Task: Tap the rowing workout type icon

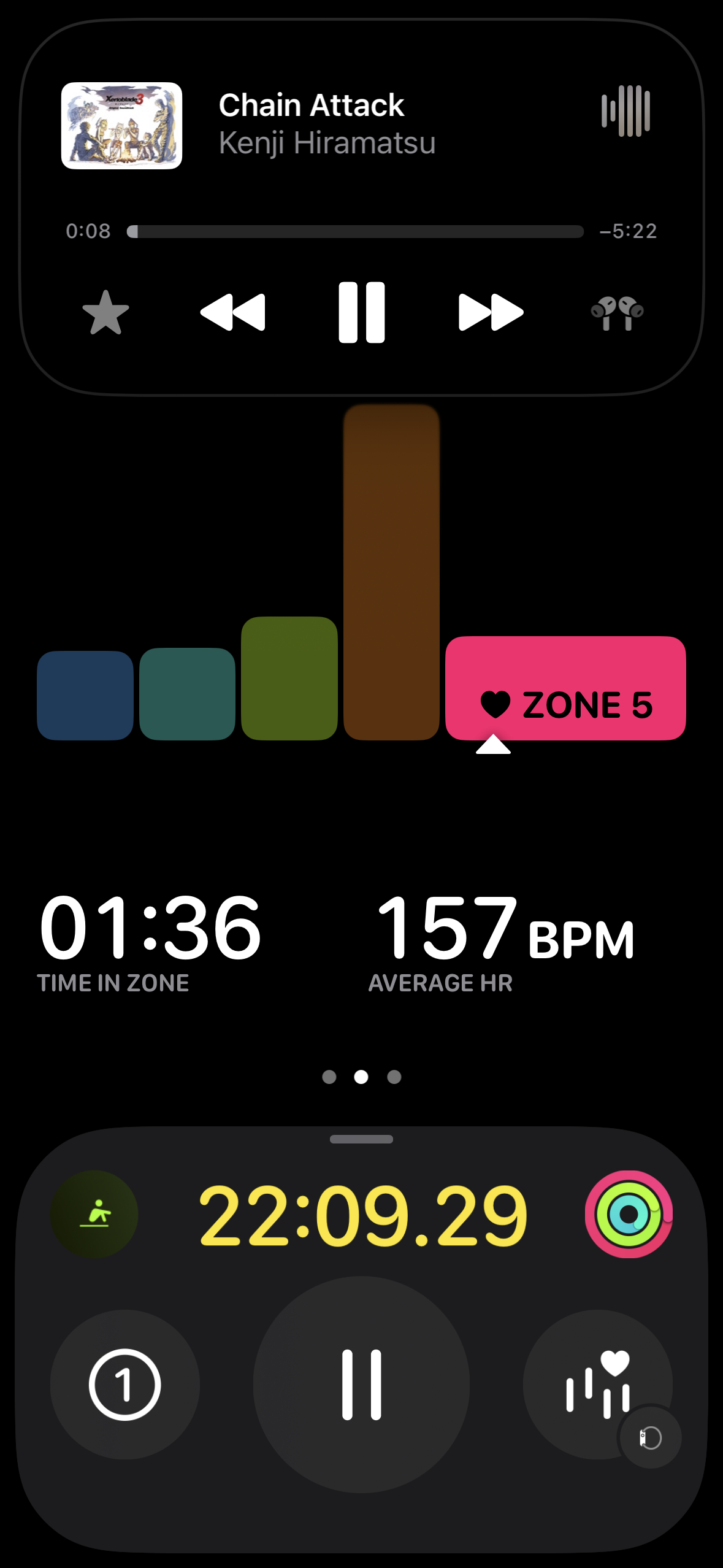Action: 94,1214
